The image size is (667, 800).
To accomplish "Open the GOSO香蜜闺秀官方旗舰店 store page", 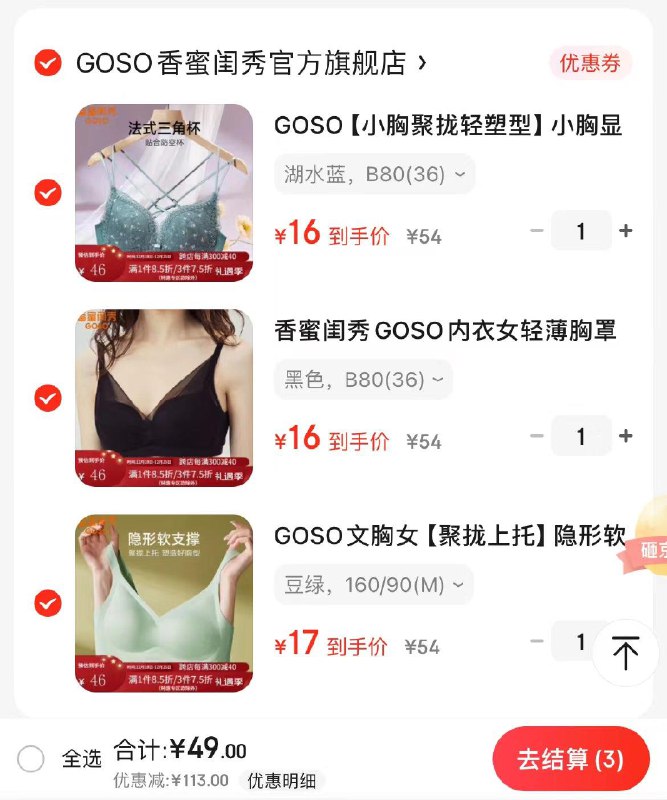I will click(x=250, y=63).
